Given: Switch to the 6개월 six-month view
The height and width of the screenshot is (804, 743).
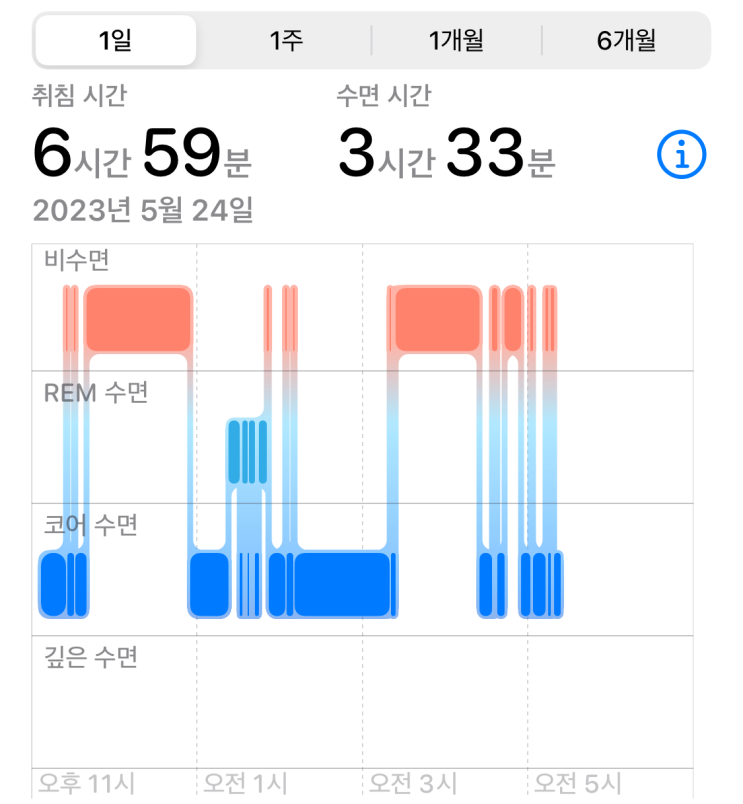Looking at the screenshot, I should pos(626,40).
